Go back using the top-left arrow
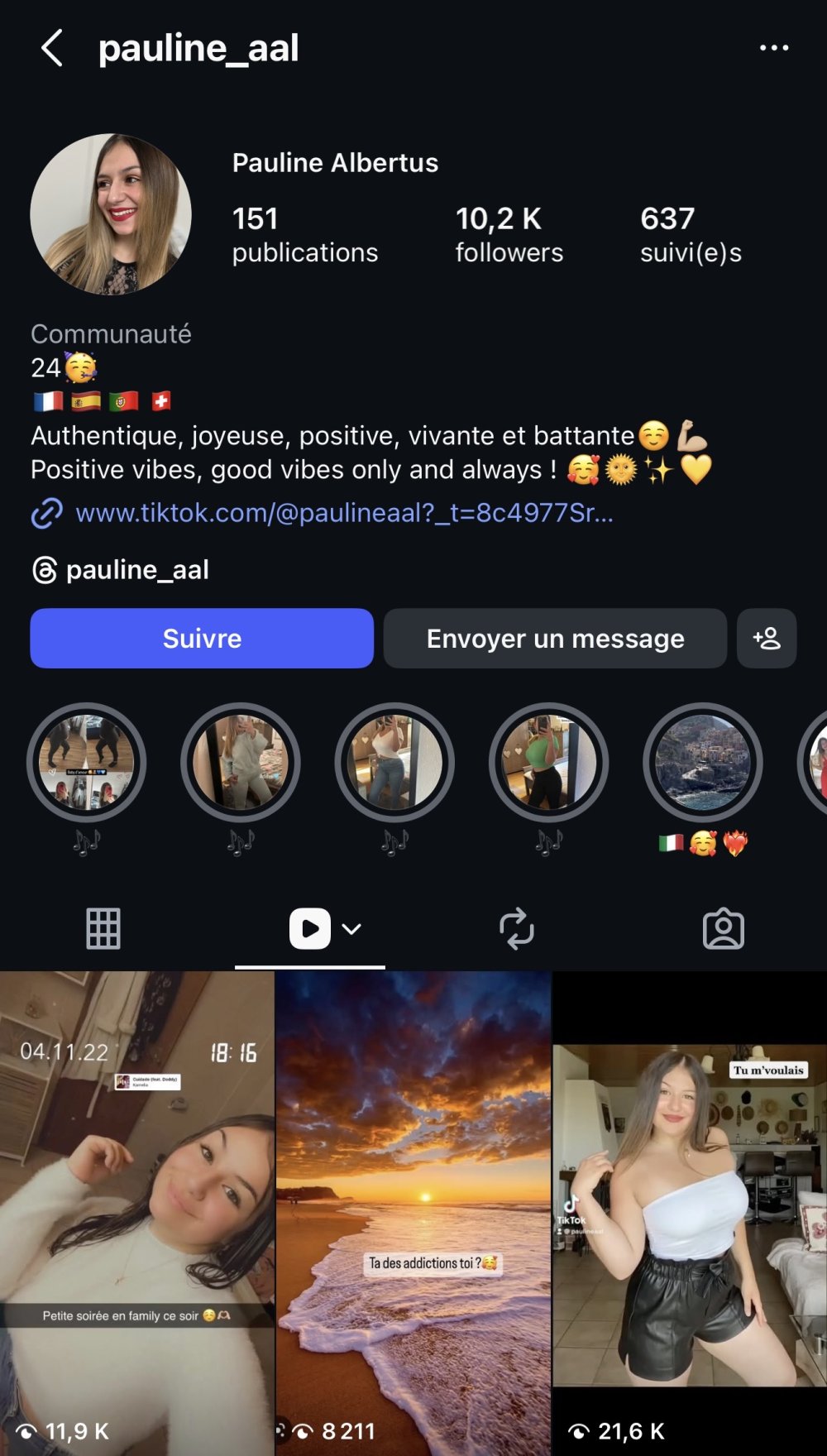827x1456 pixels. pyautogui.click(x=52, y=48)
